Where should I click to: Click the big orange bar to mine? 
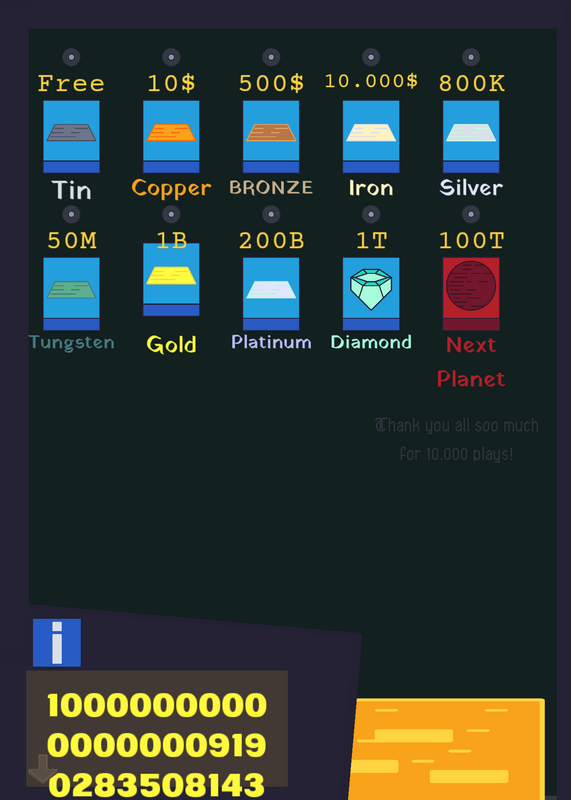point(446,749)
